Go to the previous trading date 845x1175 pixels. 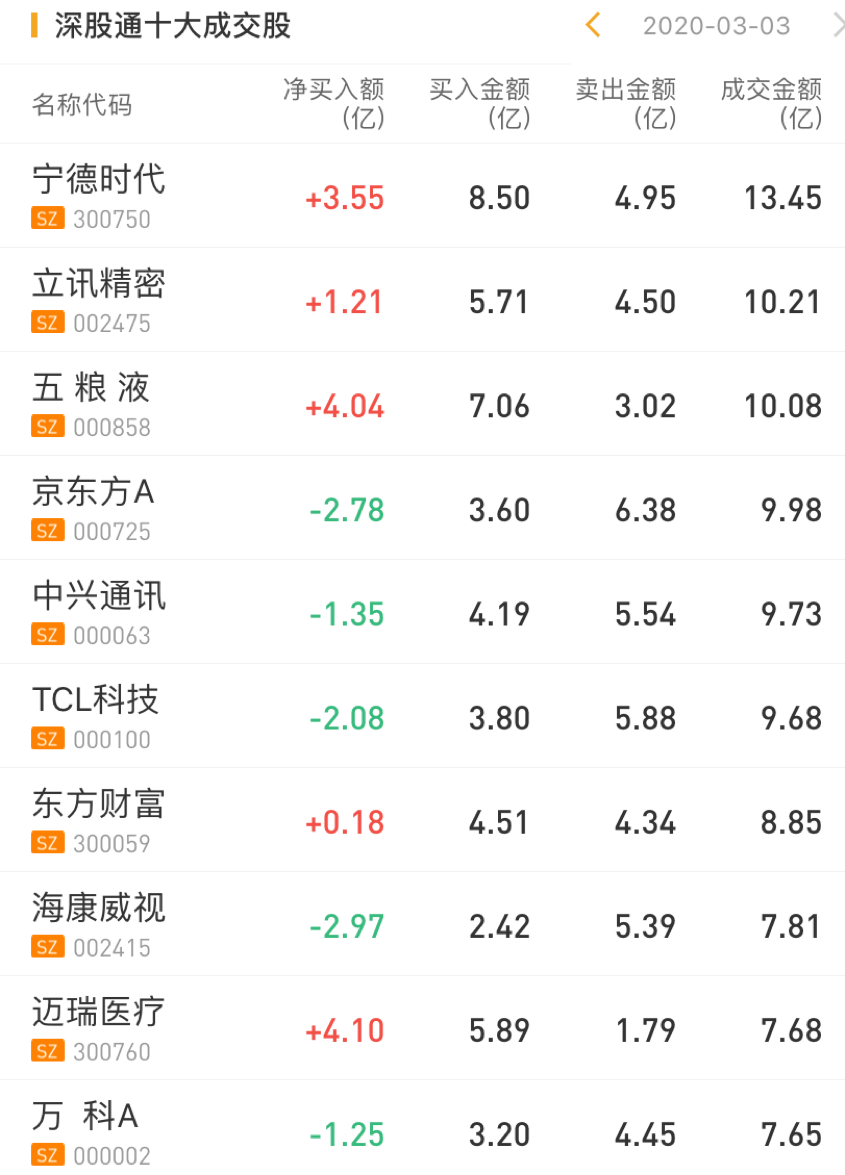tap(593, 25)
